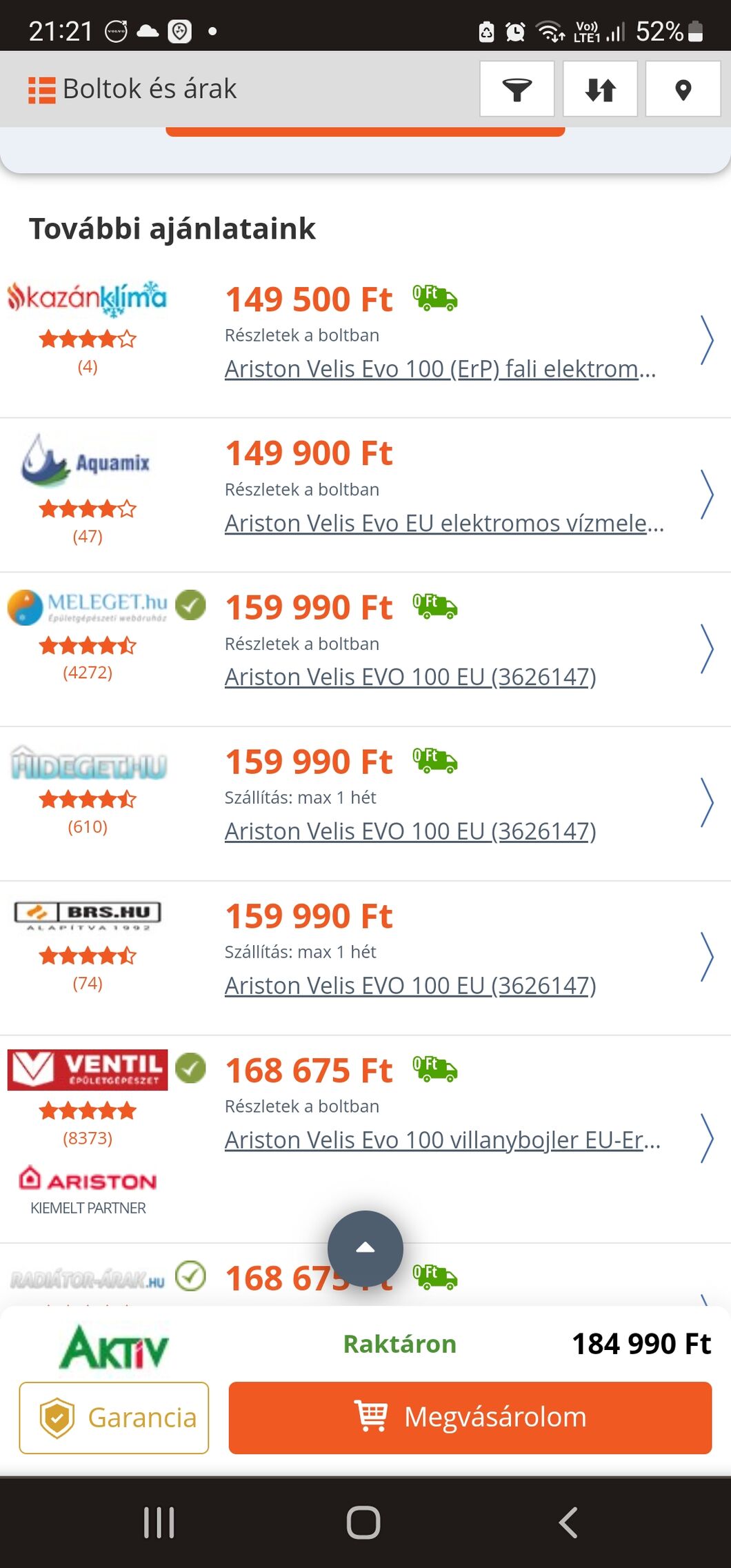This screenshot has width=731, height=1568.
Task: Jump to top with the up arrow button
Action: [x=365, y=1248]
